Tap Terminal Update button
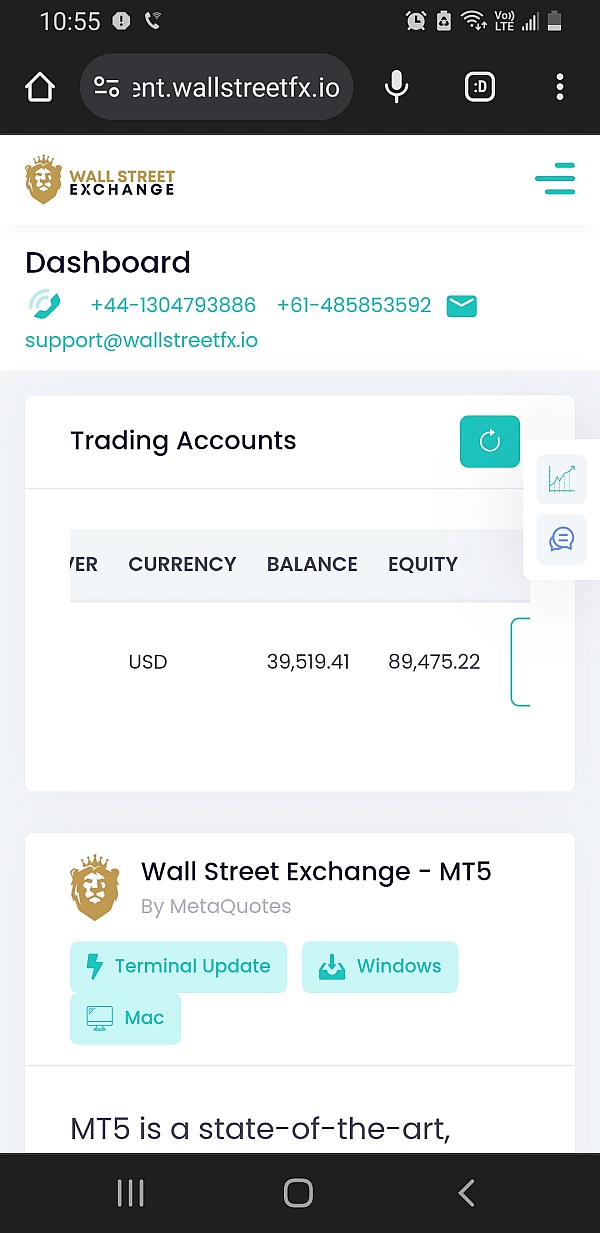600x1233 pixels. (x=178, y=967)
